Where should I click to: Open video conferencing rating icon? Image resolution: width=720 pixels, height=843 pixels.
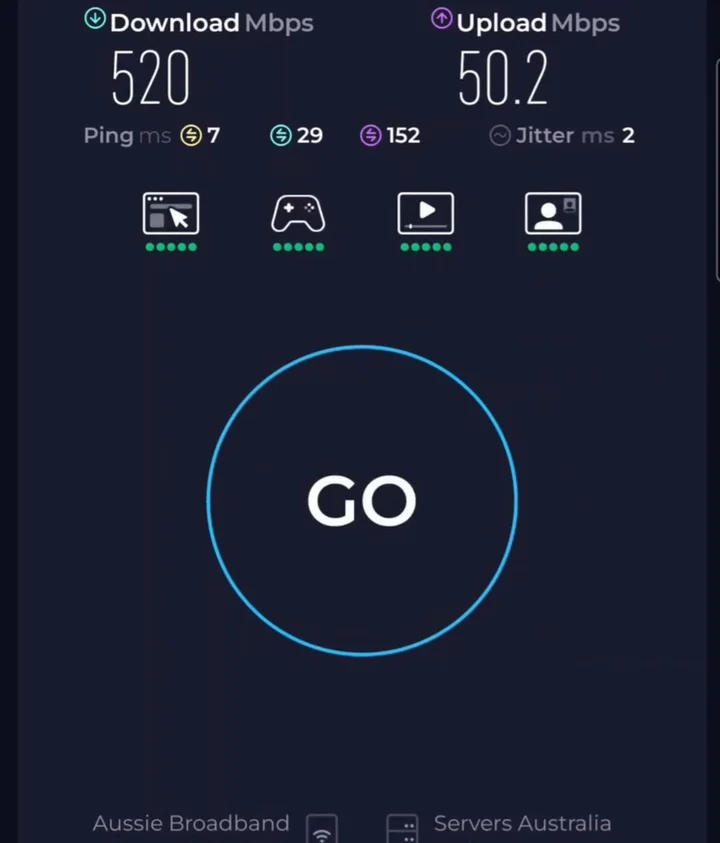pyautogui.click(x=553, y=214)
